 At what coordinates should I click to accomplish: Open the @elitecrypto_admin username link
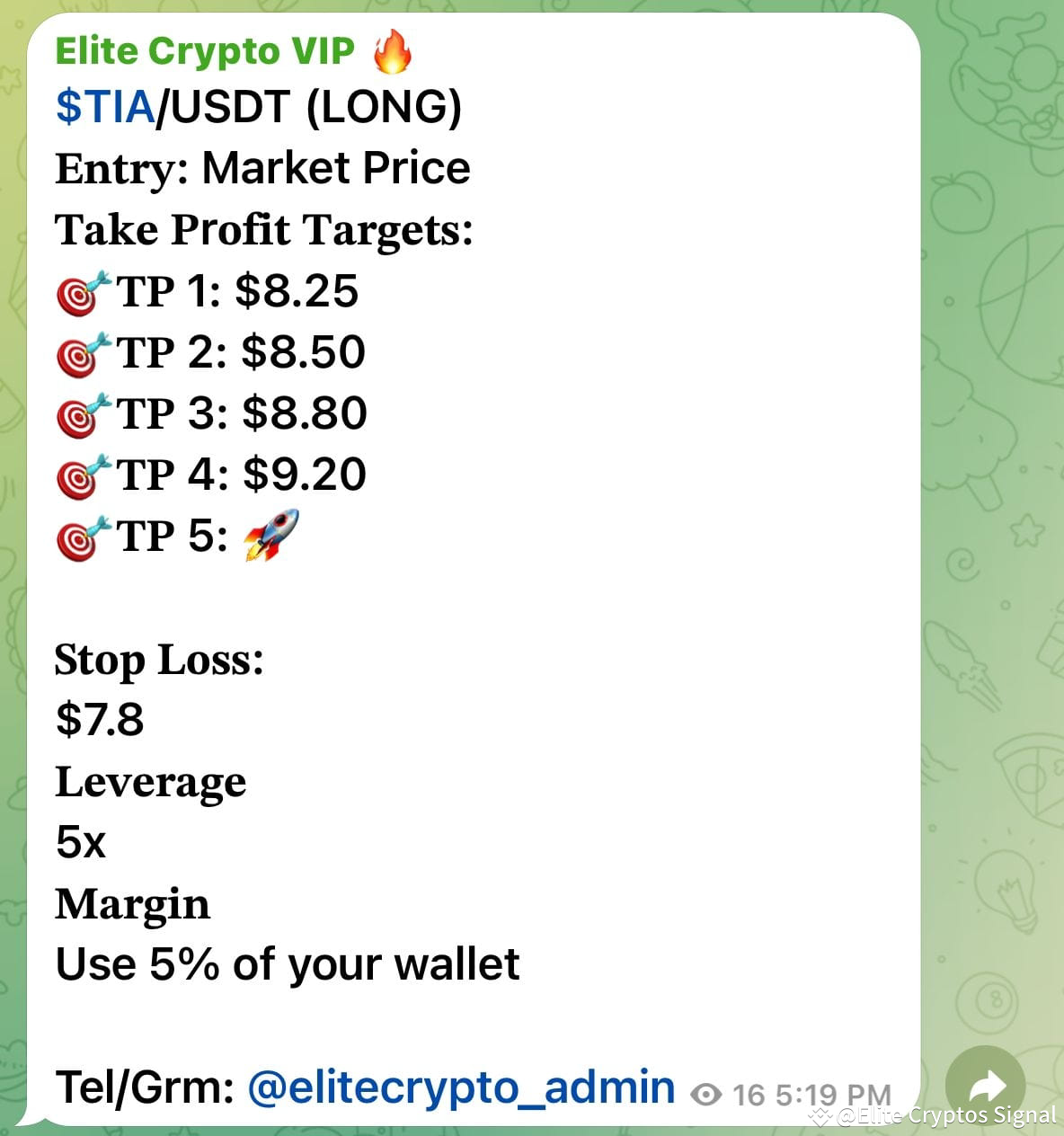tap(458, 1086)
